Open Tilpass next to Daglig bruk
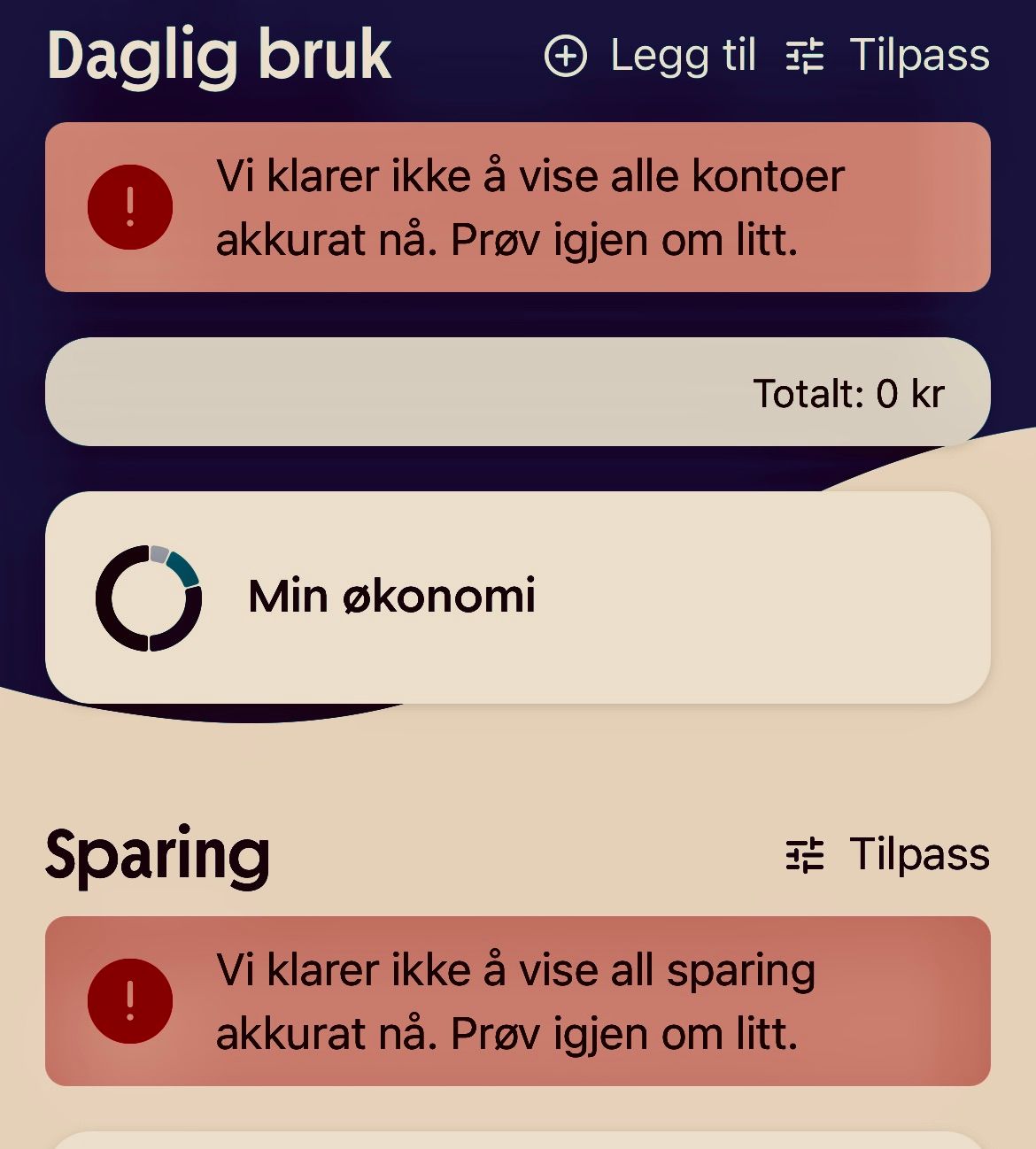Viewport: 1036px width, 1149px height. pyautogui.click(x=888, y=56)
